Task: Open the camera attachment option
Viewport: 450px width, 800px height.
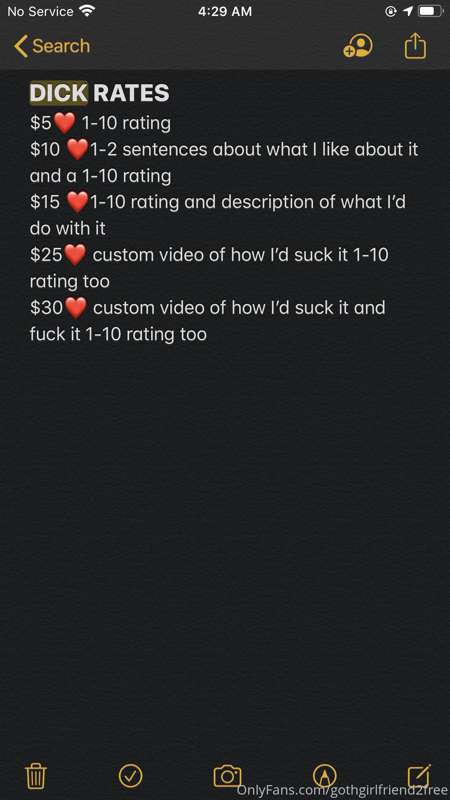Action: (x=227, y=776)
